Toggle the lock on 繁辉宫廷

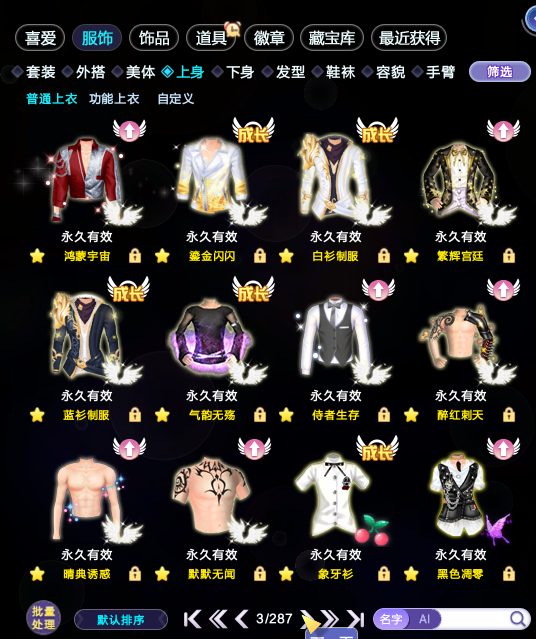click(508, 256)
